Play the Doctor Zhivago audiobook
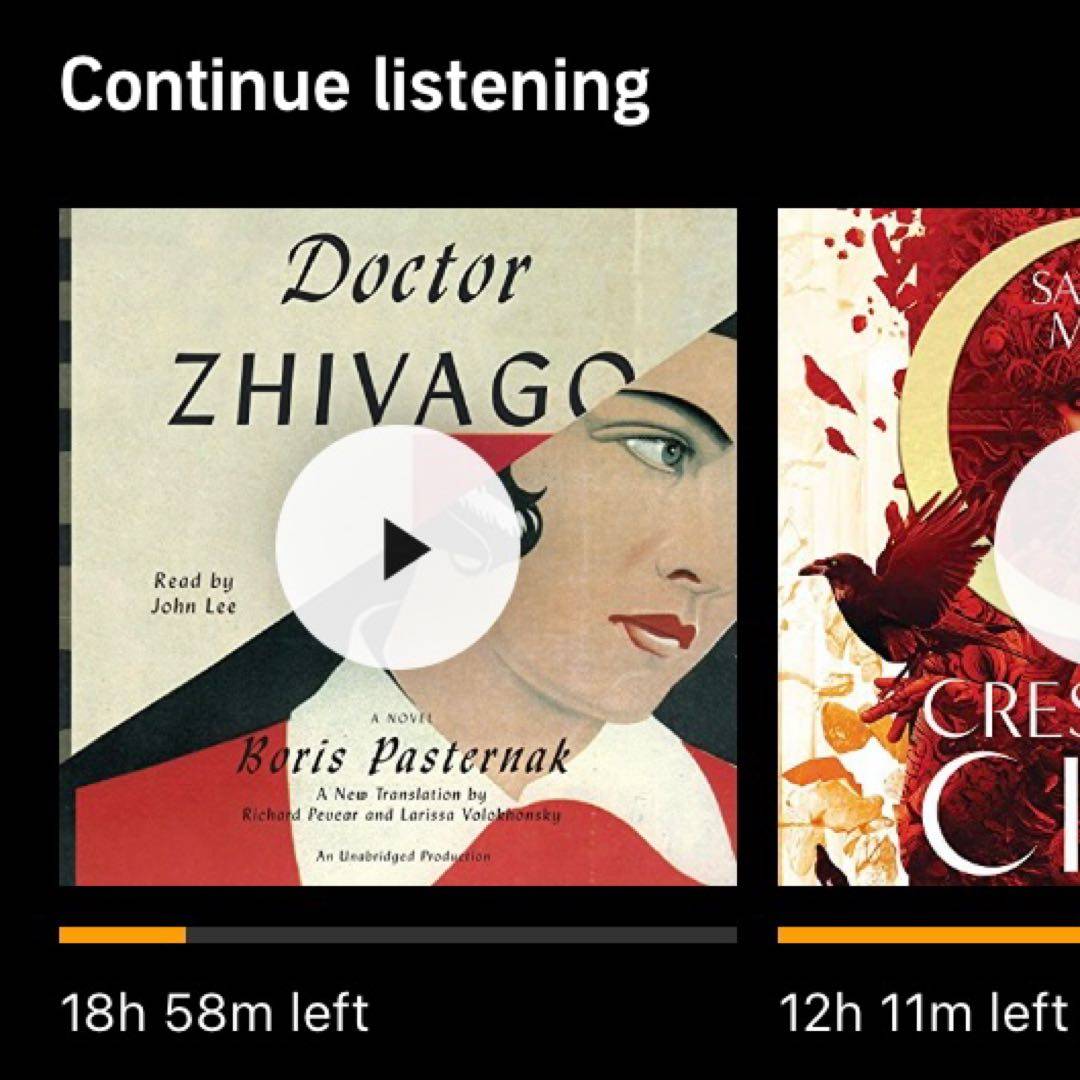This screenshot has height=1080, width=1080. [x=398, y=547]
